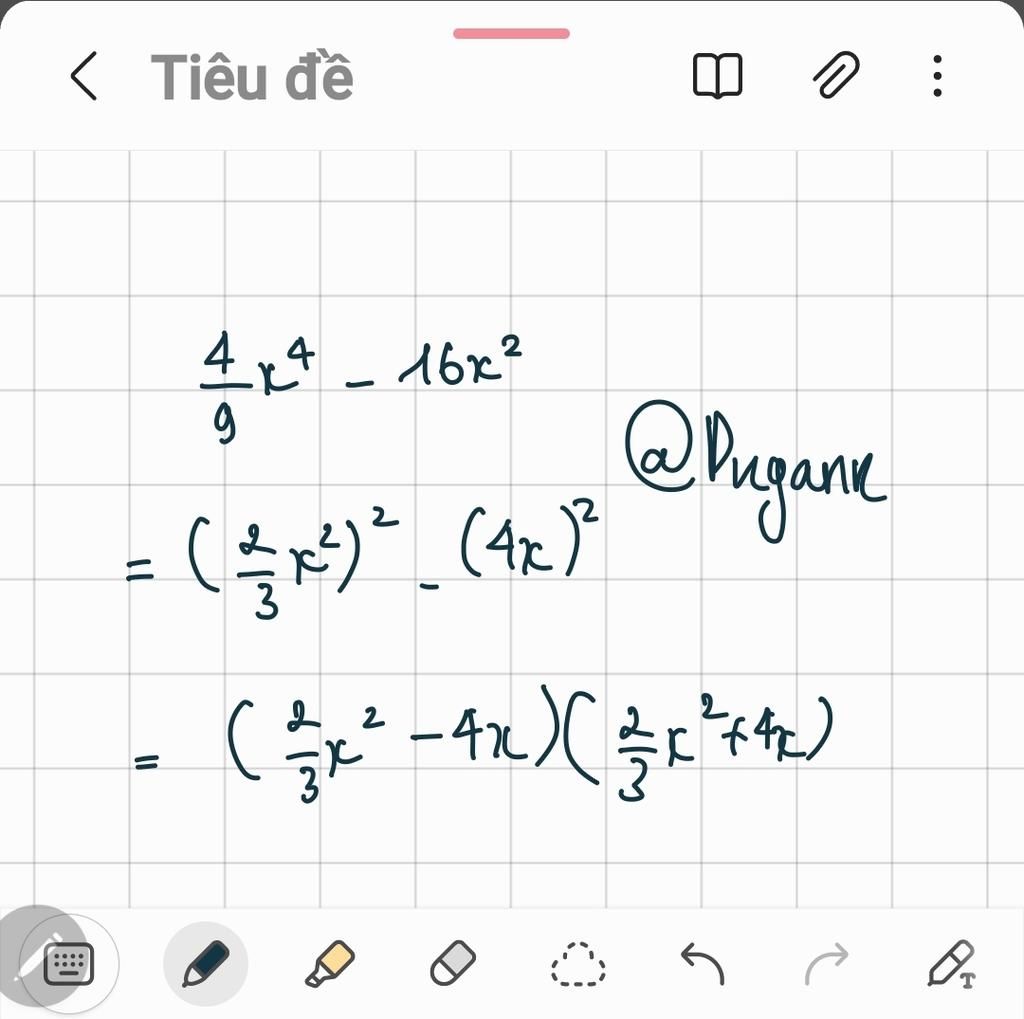Undo the last stroke
The width and height of the screenshot is (1024, 1019).
[702, 964]
